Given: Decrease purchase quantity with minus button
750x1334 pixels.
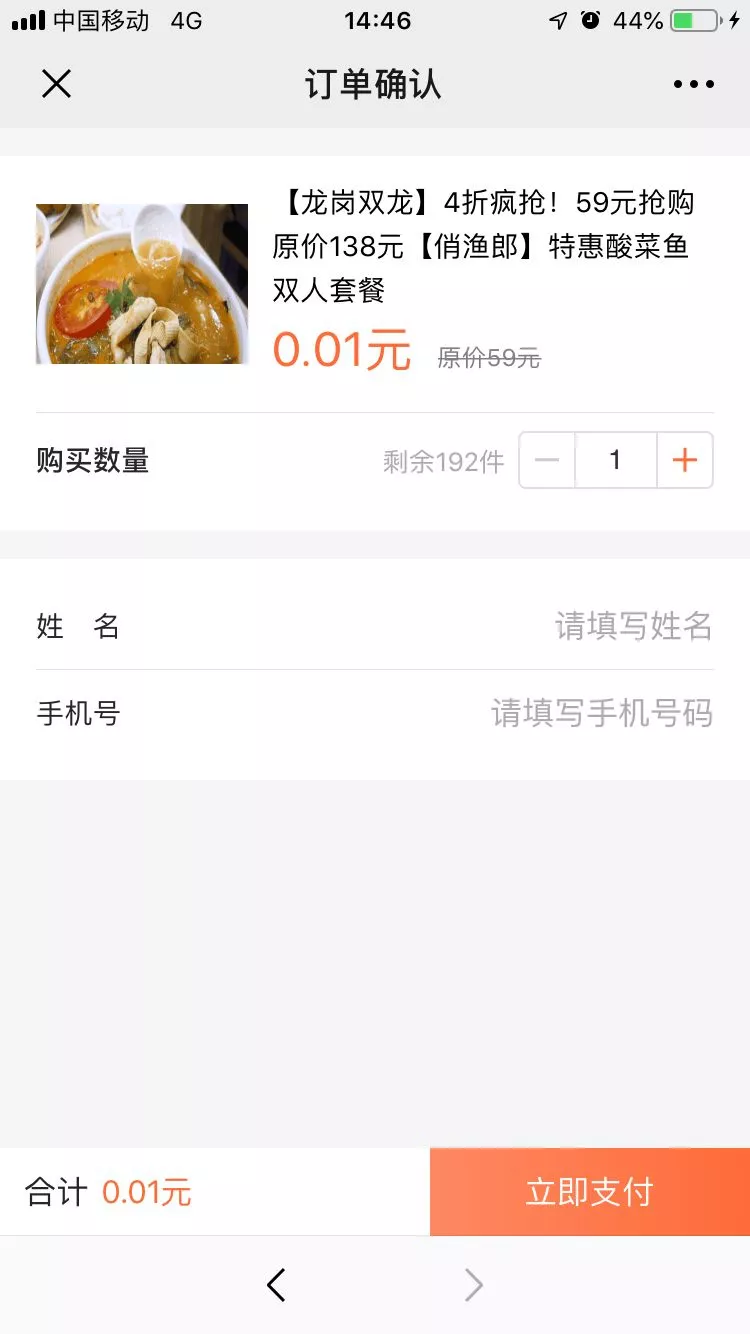Looking at the screenshot, I should (x=547, y=460).
